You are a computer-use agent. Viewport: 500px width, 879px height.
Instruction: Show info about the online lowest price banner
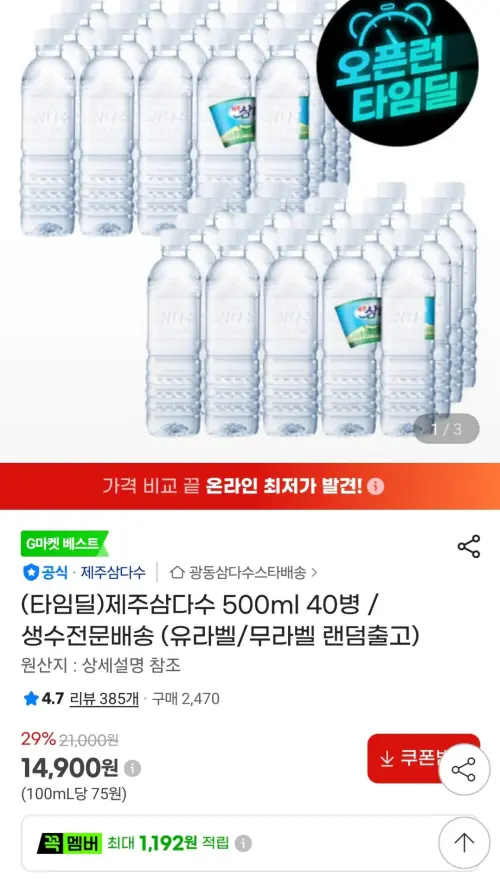(376, 486)
